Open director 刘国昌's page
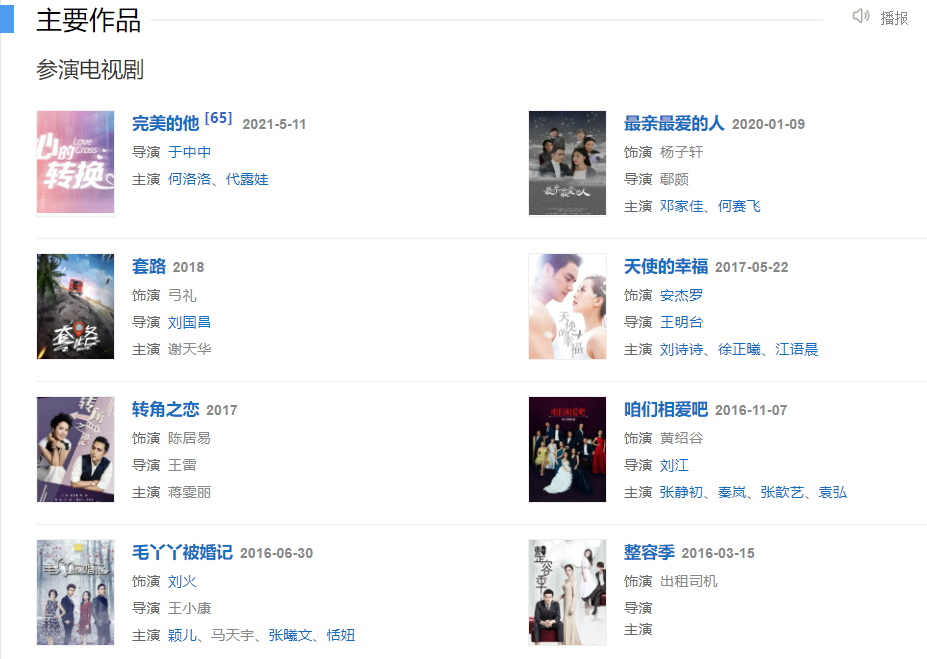Image resolution: width=927 pixels, height=659 pixels. tap(189, 322)
